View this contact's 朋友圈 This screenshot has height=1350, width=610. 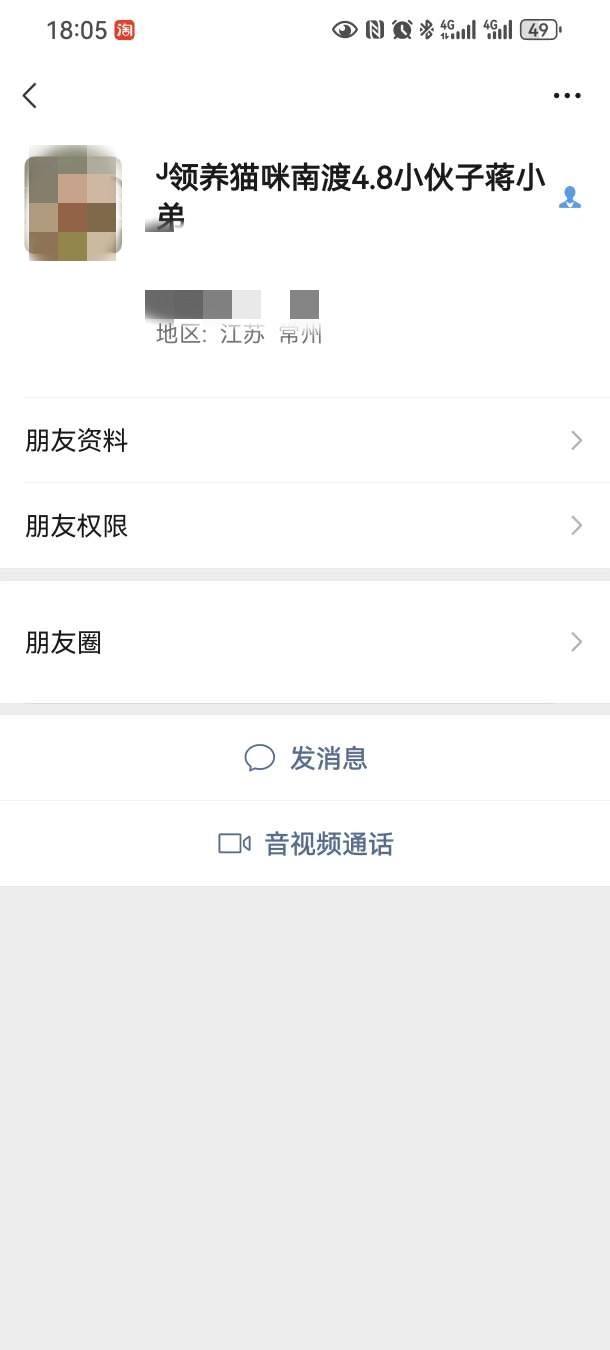[x=305, y=642]
